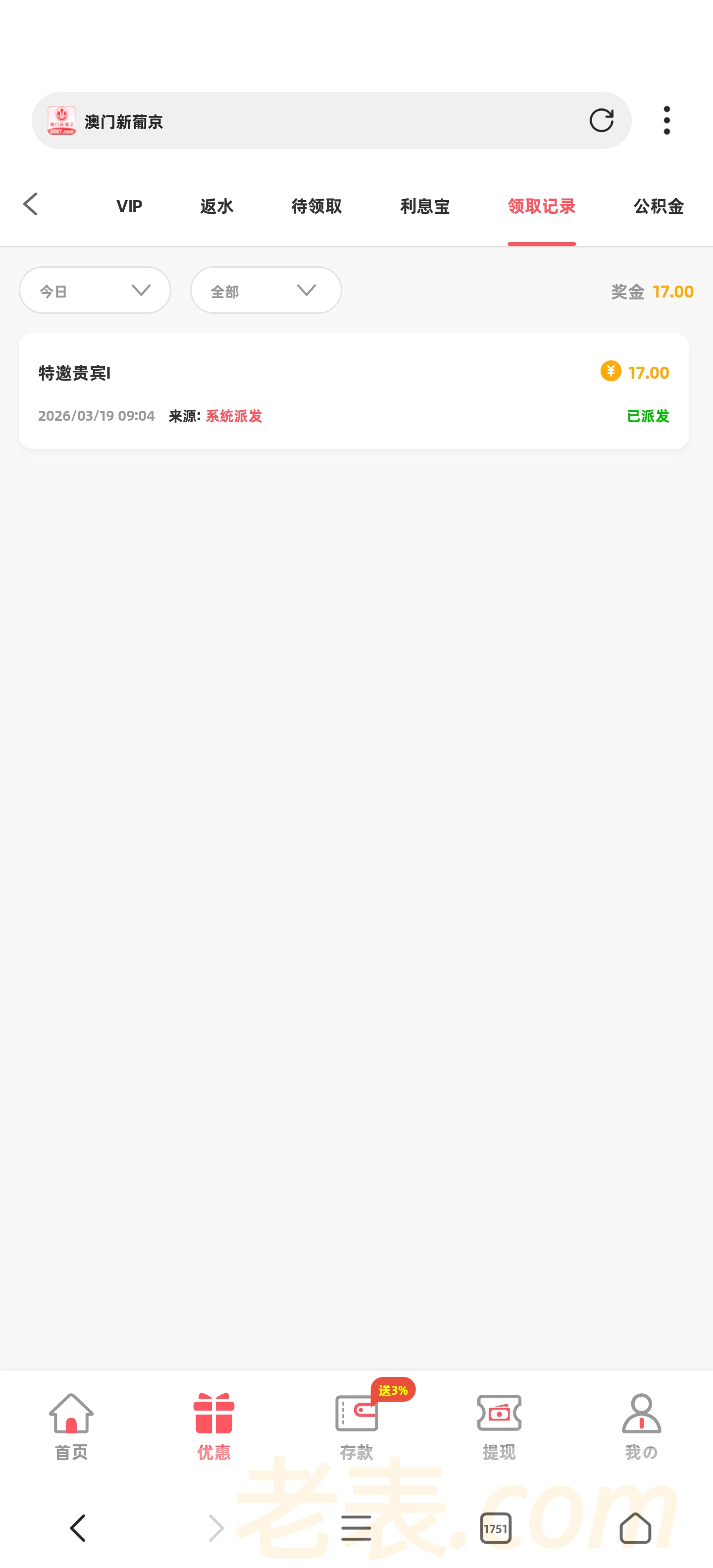Go to the browser home page
713x1568 pixels.
click(x=635, y=1528)
